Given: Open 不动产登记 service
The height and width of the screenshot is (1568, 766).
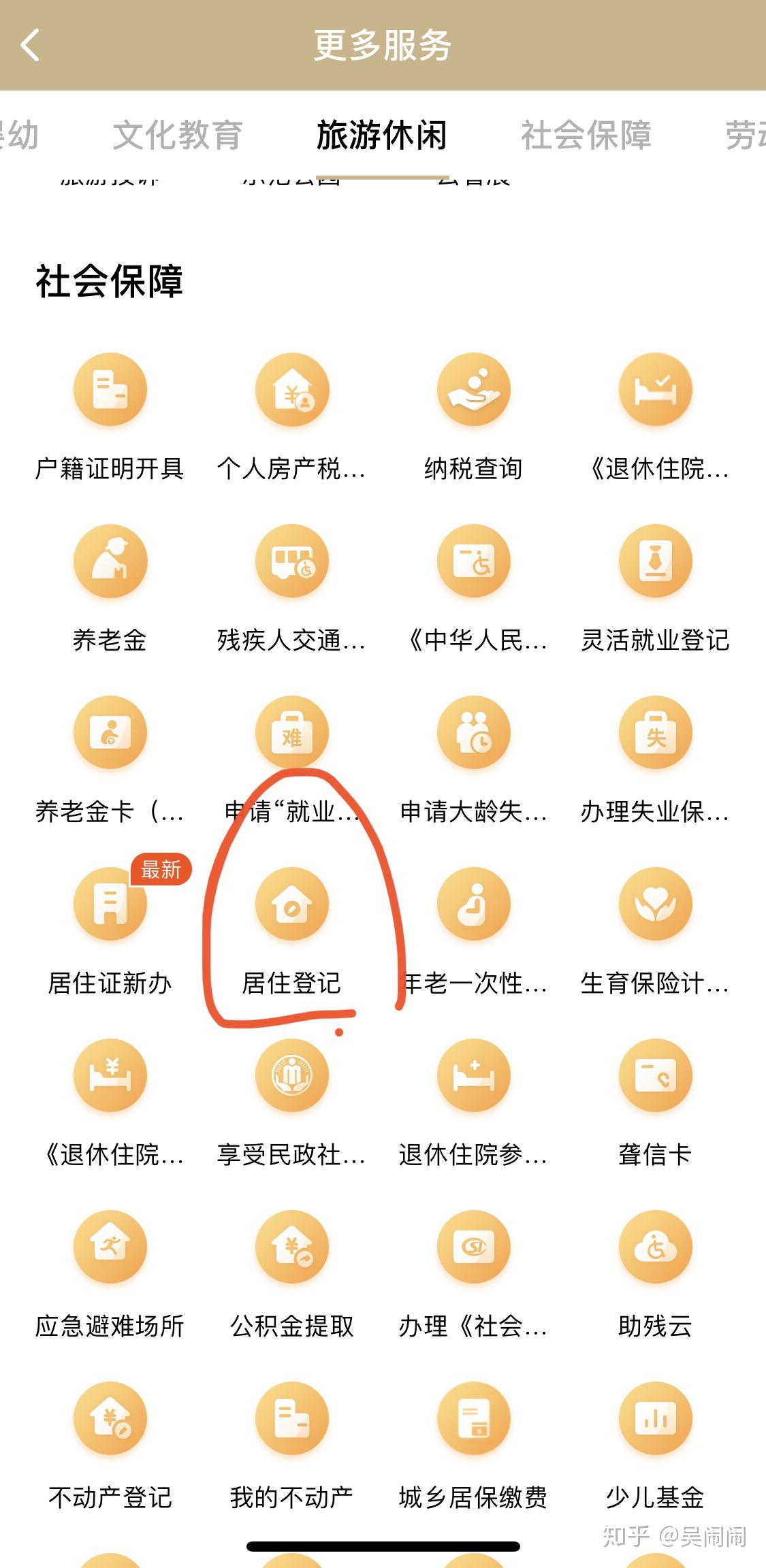Looking at the screenshot, I should tap(110, 1419).
